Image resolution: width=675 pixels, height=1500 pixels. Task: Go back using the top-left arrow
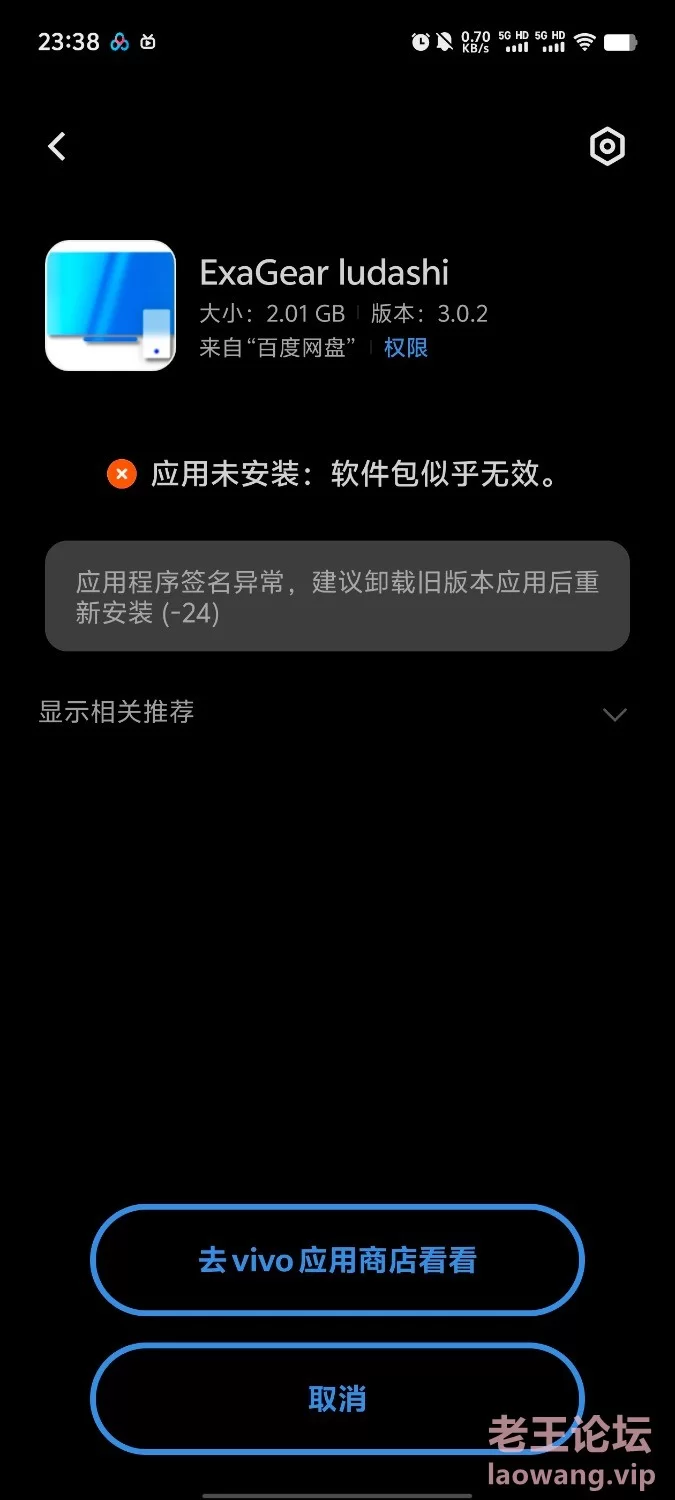pyautogui.click(x=57, y=147)
